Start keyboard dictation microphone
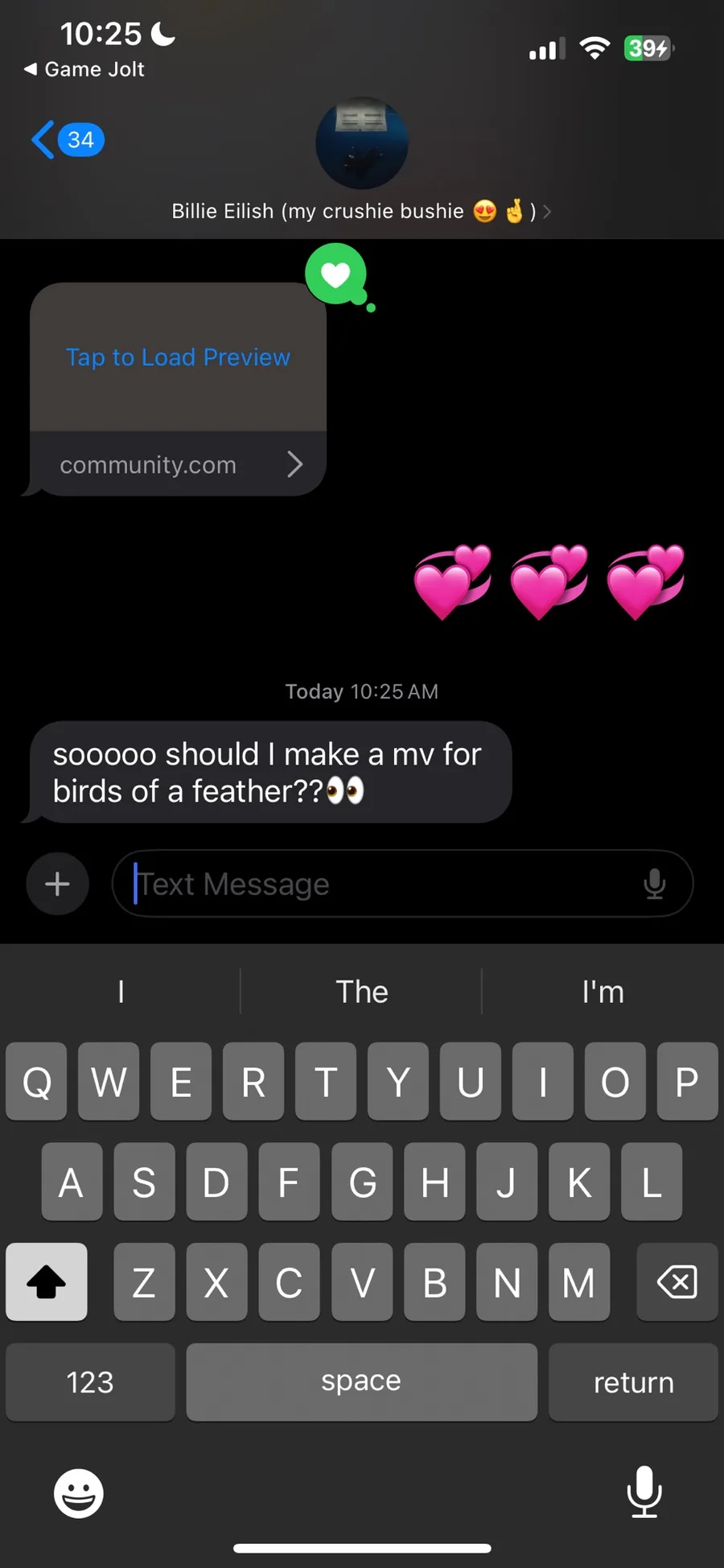Viewport: 724px width, 1568px height. point(644,1492)
